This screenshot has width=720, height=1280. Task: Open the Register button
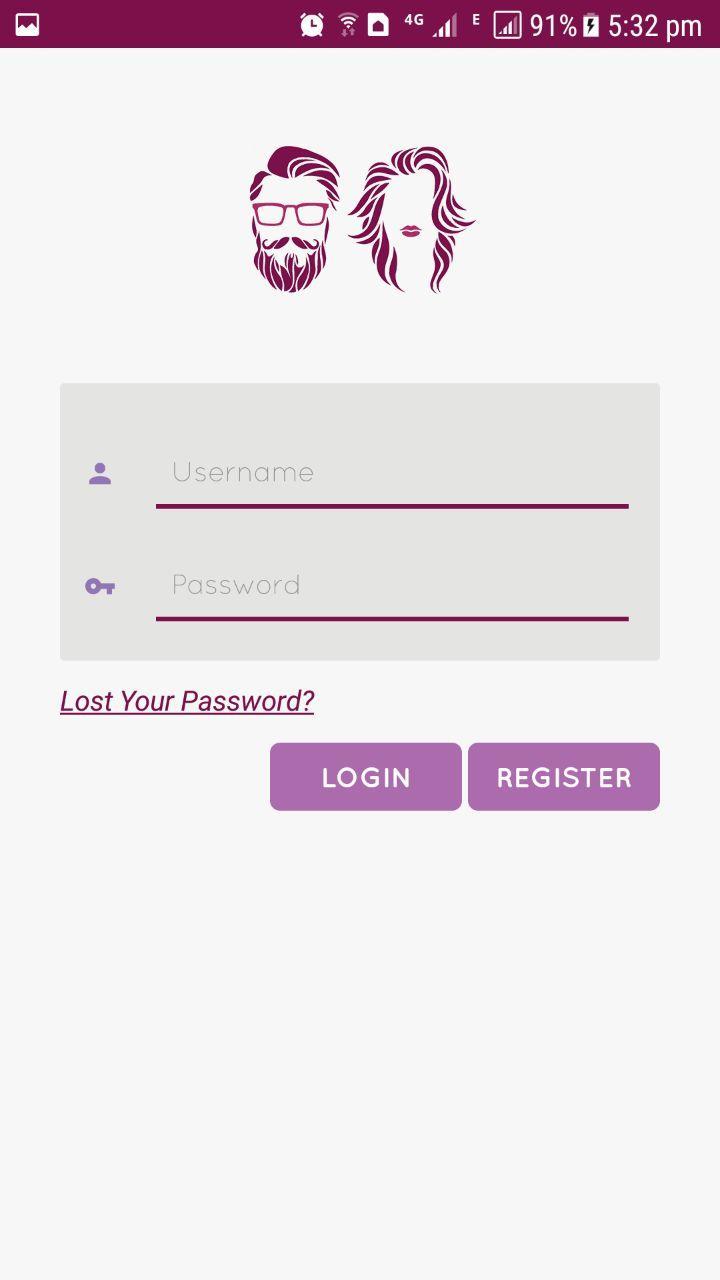(564, 777)
